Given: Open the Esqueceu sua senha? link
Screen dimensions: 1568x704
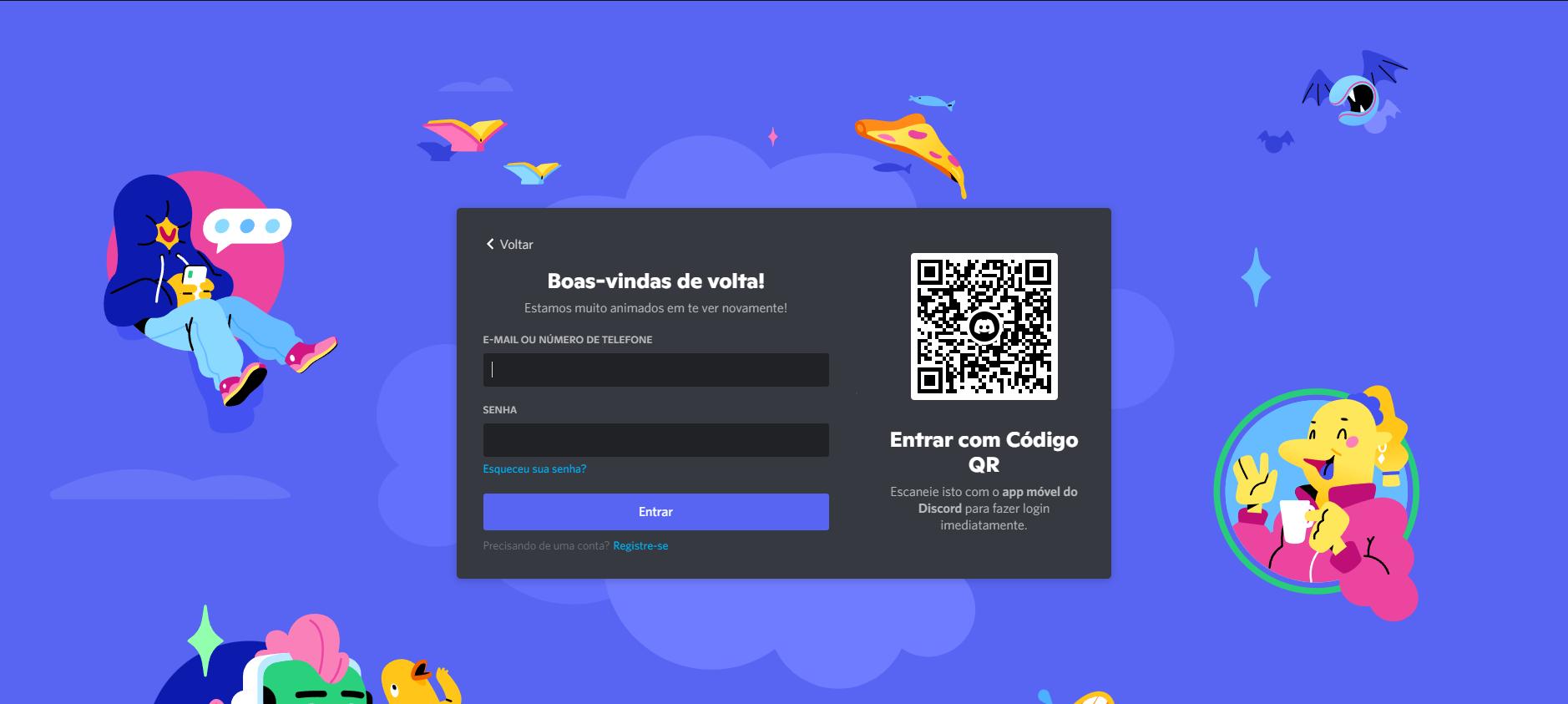Looking at the screenshot, I should 534,469.
